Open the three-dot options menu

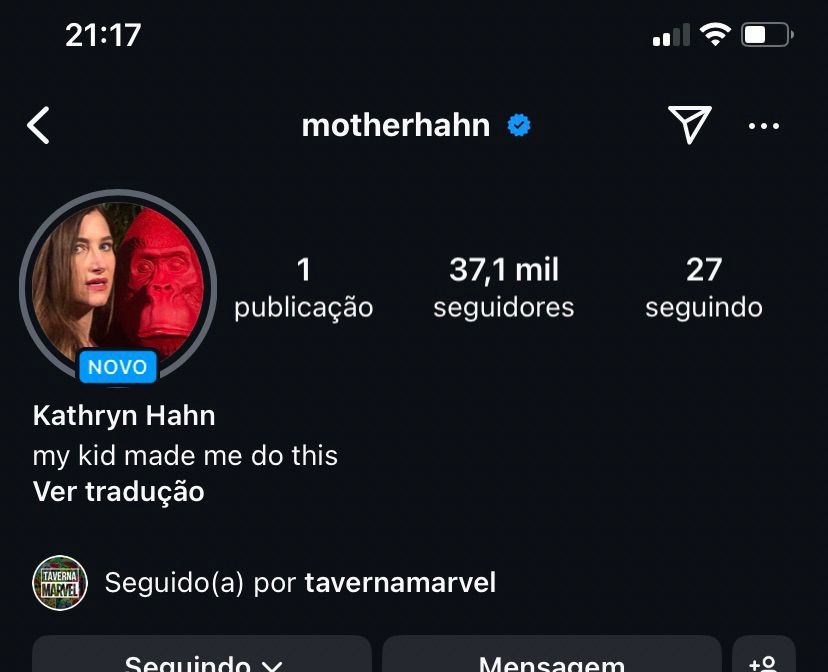pyautogui.click(x=764, y=126)
